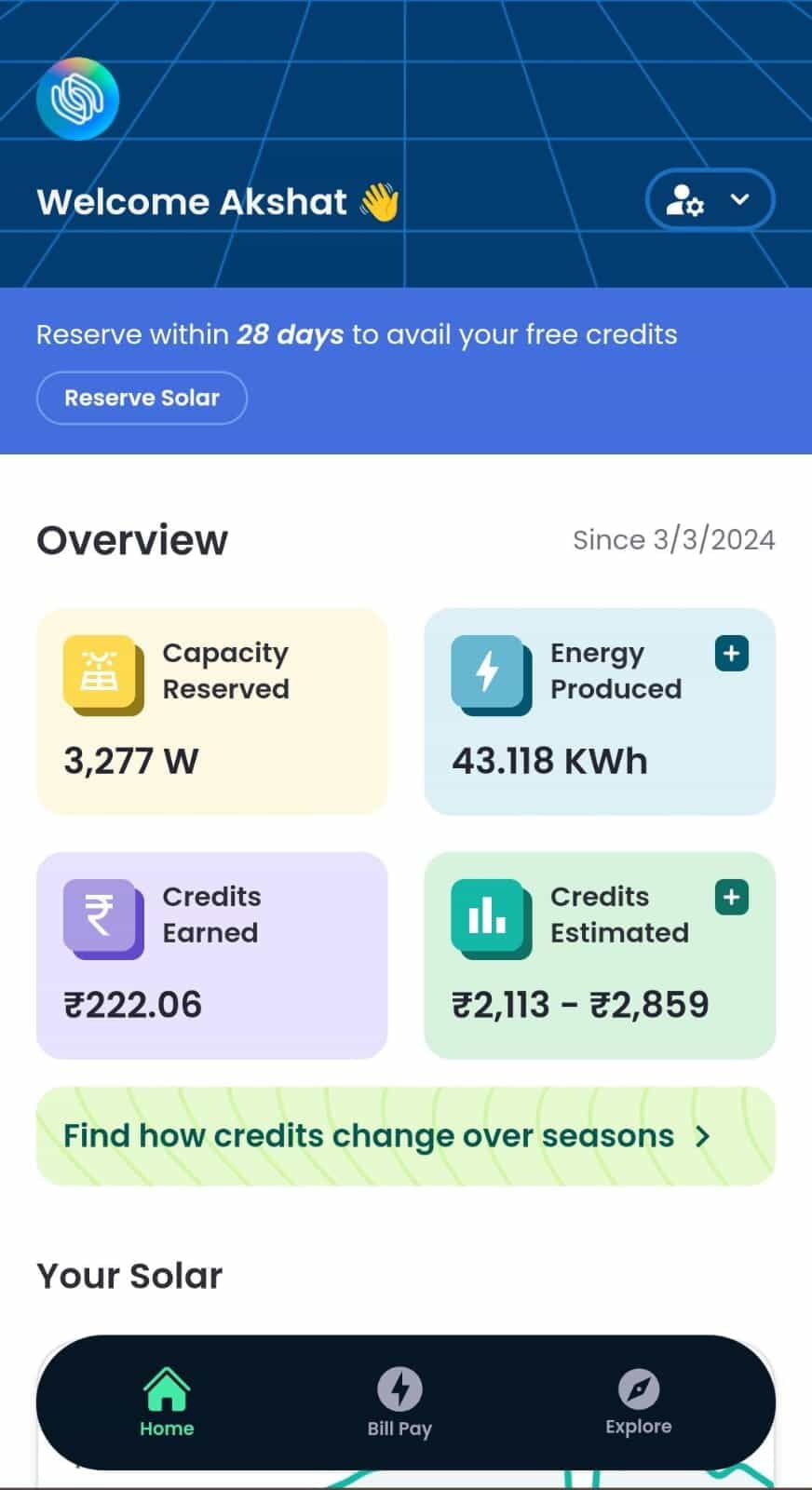Expand the Energy Produced plus icon
The image size is (812, 1490).
(x=731, y=653)
